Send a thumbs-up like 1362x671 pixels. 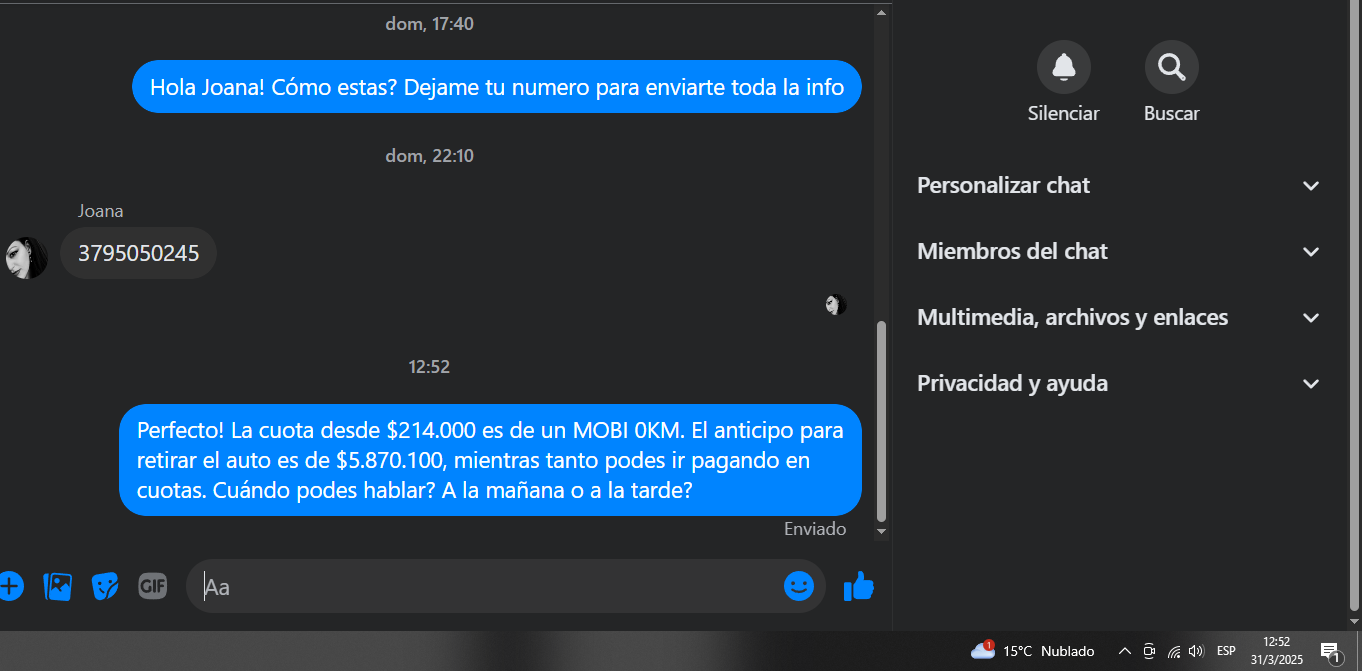point(858,586)
